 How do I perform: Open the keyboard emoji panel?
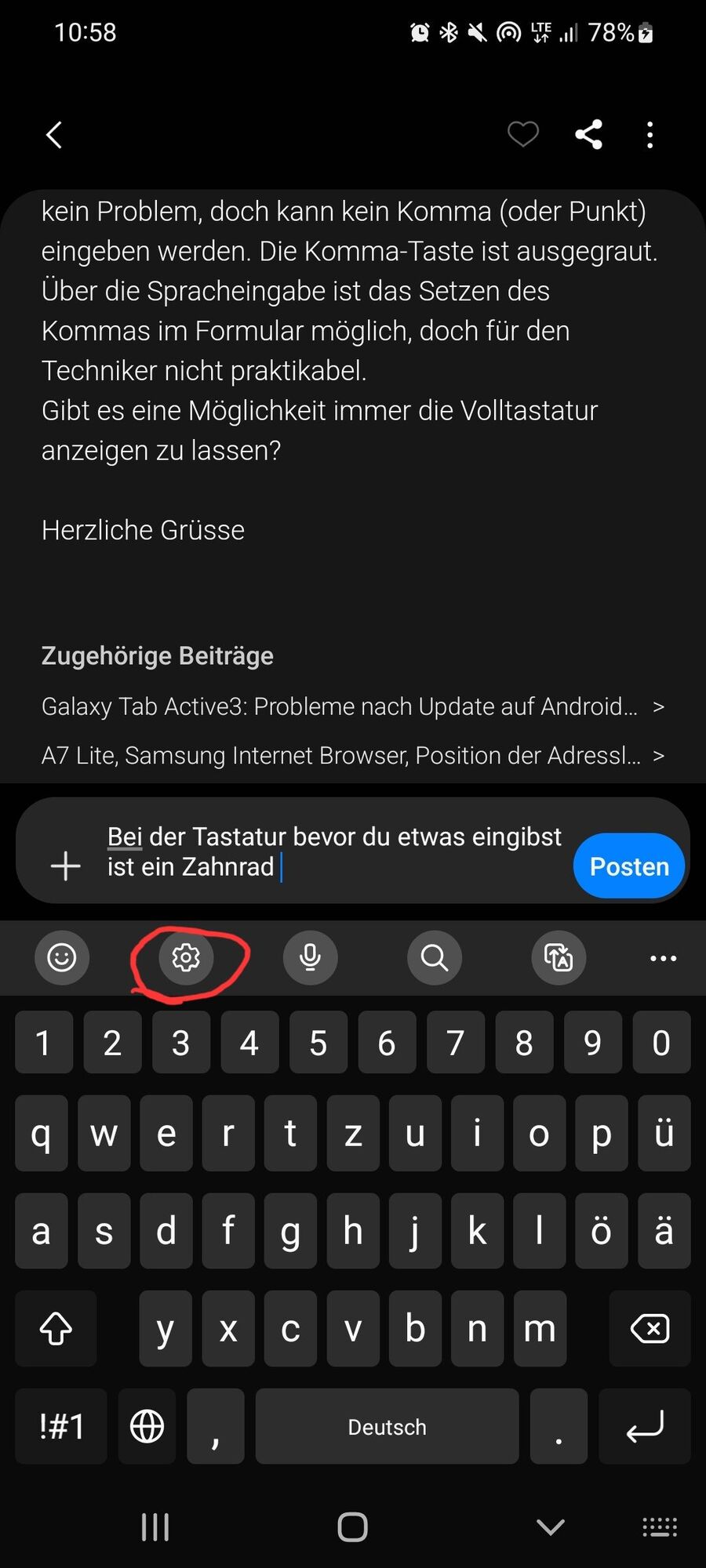[61, 957]
